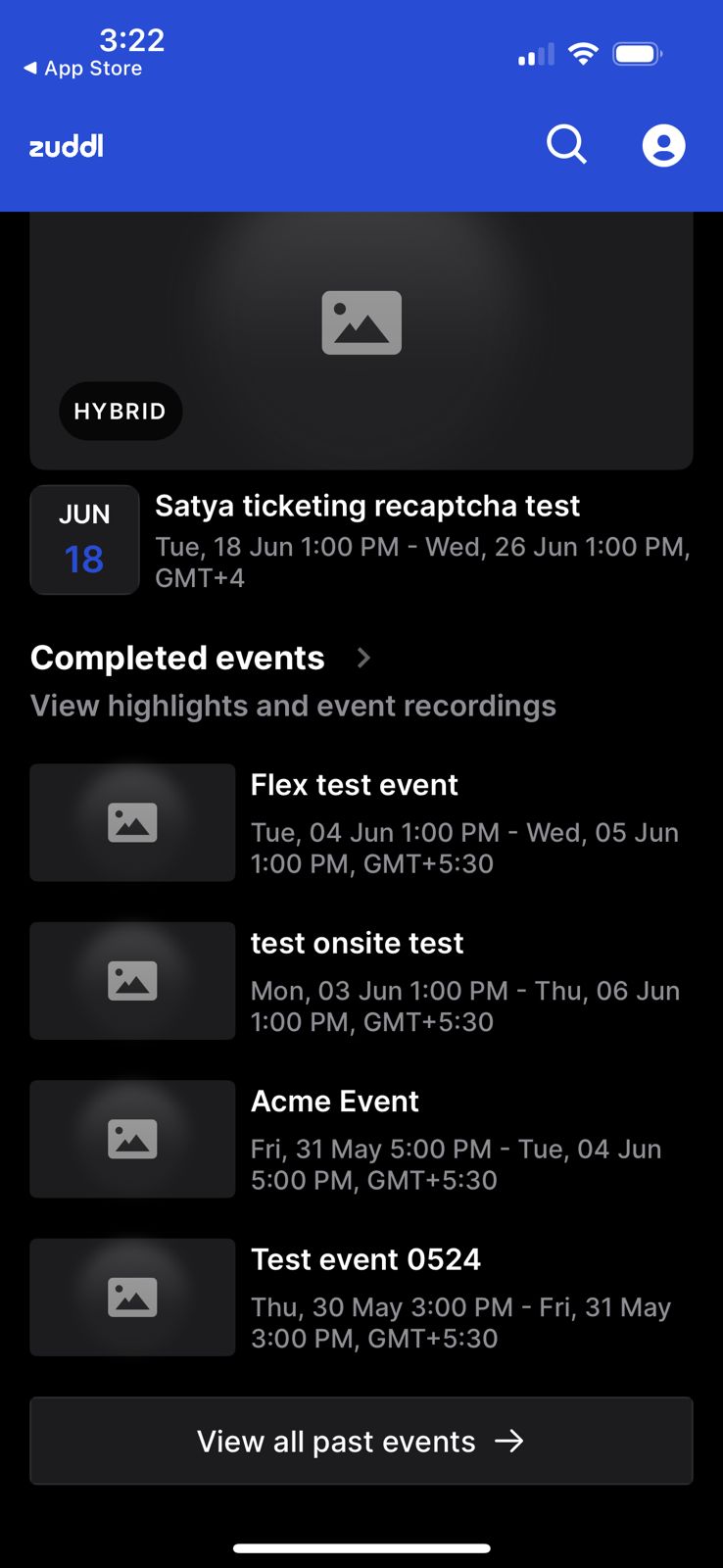This screenshot has height=1568, width=723.
Task: Tap the zuddl logo
Action: click(x=65, y=146)
